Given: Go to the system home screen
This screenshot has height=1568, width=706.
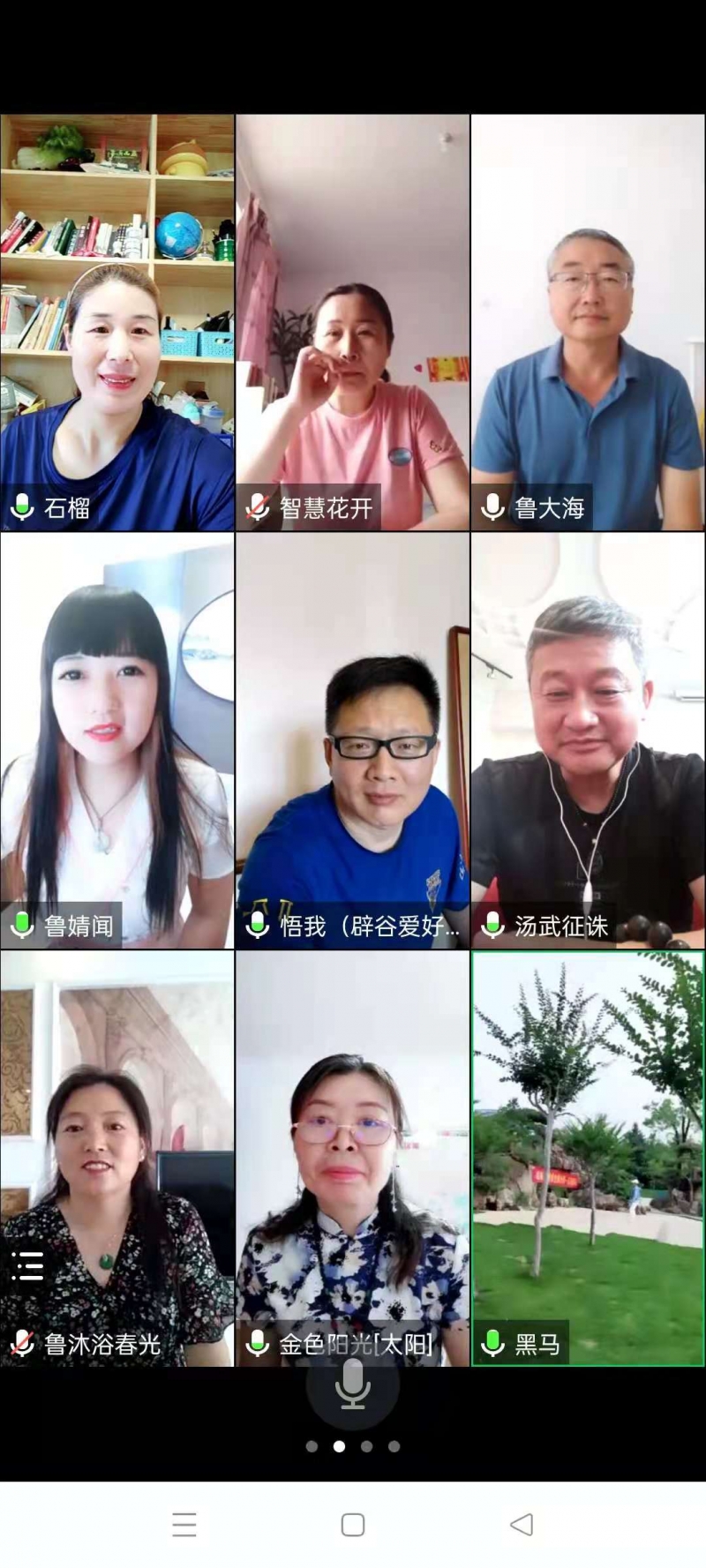Looking at the screenshot, I should coord(352,1524).
